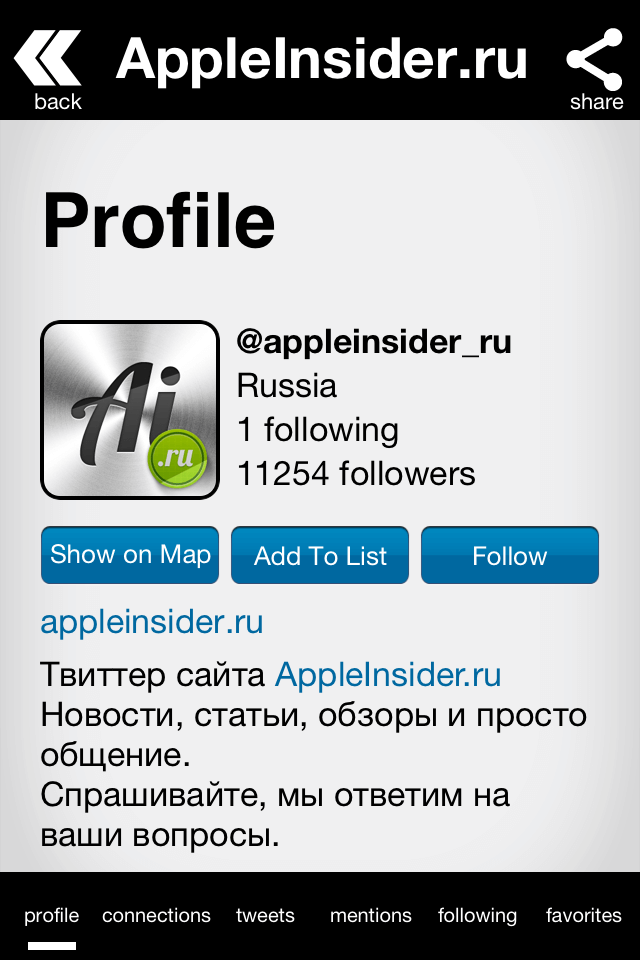Share the AppleInsider.ru profile
Image resolution: width=640 pixels, height=960 pixels.
[595, 68]
